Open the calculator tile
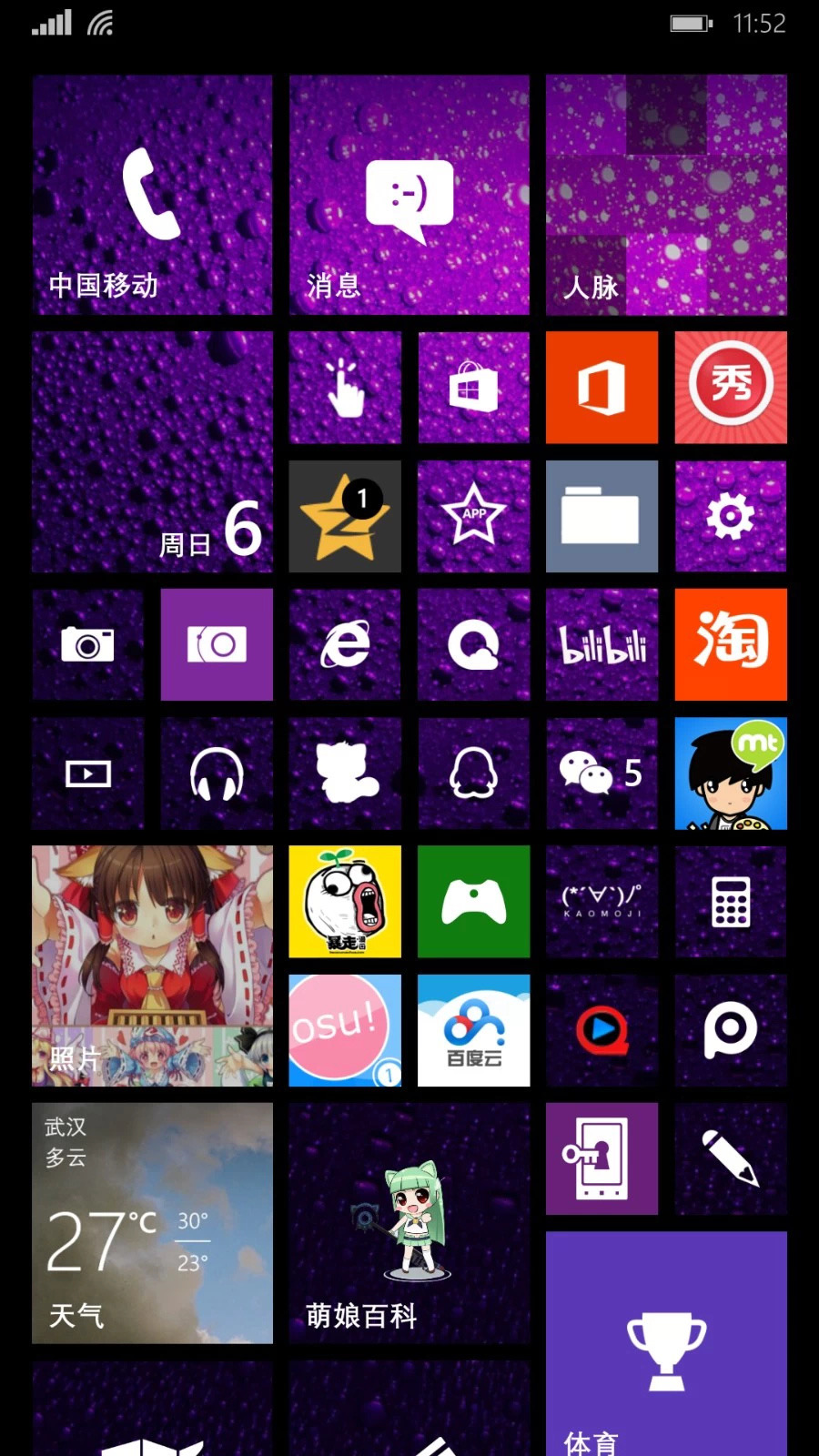This screenshot has width=819, height=1456. (730, 901)
